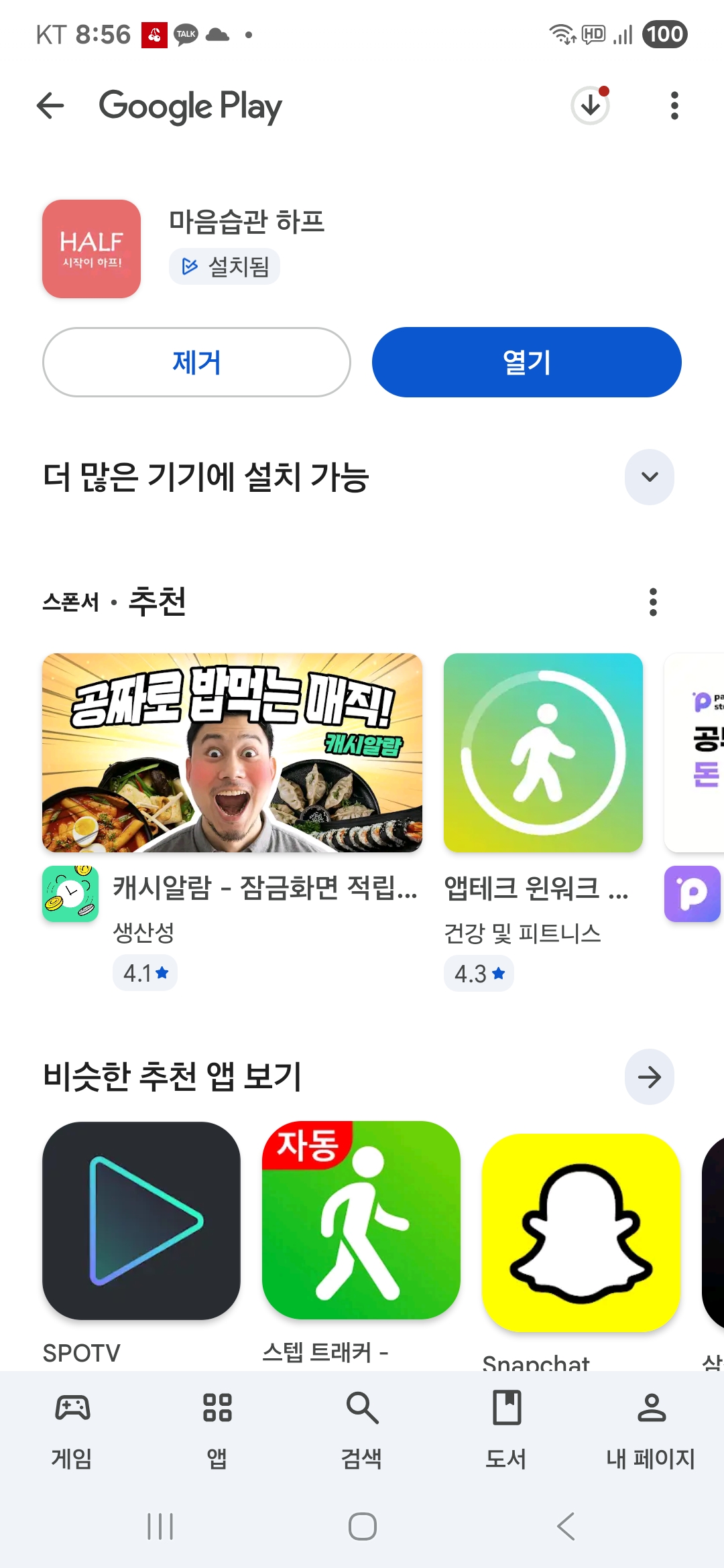724x1568 pixels.
Task: Tap 제거 to uninstall 마음습관 하프
Action: coord(196,363)
